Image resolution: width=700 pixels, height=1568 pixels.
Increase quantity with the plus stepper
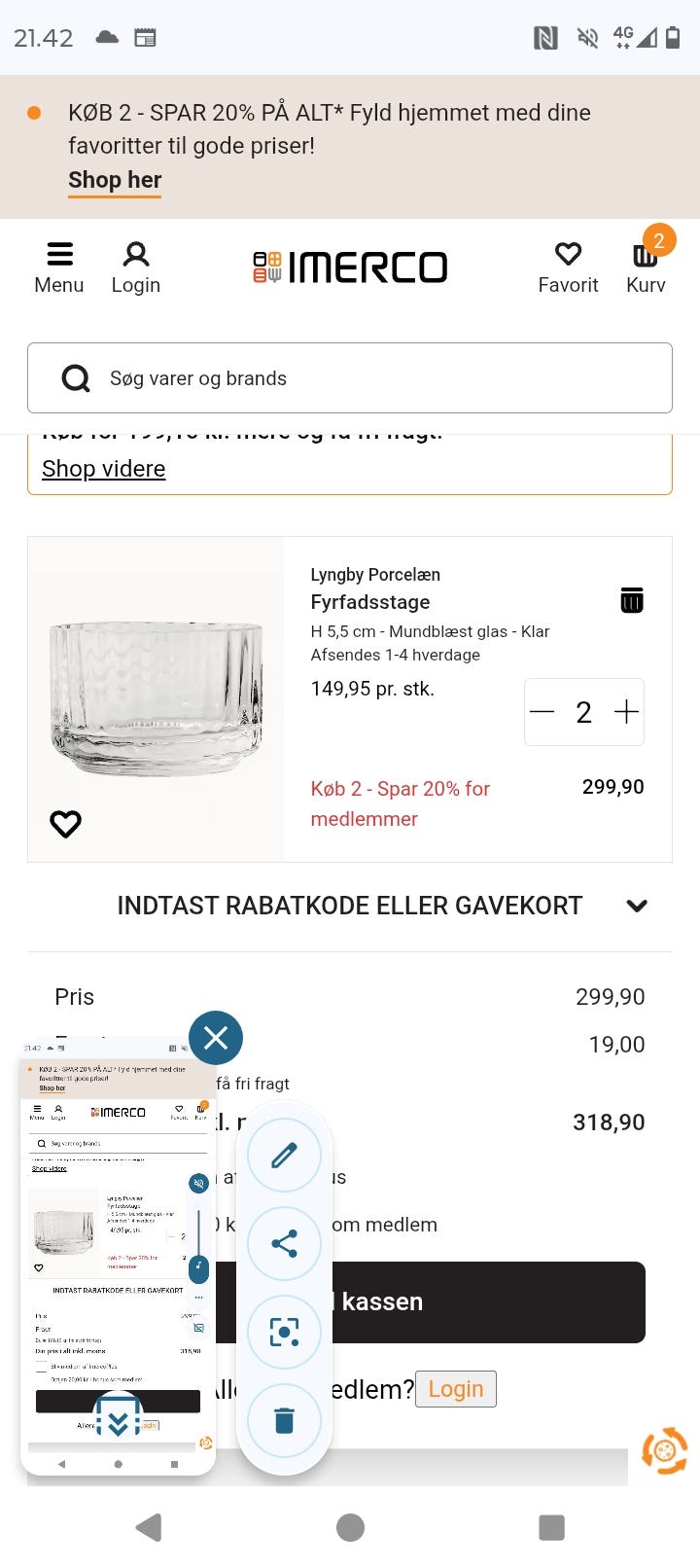[625, 712]
